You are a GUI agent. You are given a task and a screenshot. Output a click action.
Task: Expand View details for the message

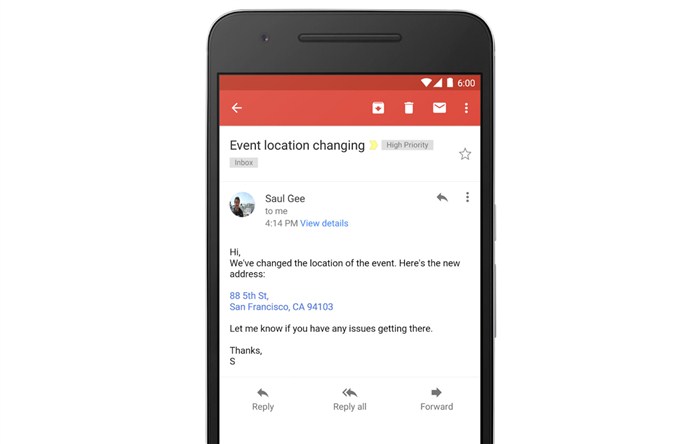(x=324, y=223)
